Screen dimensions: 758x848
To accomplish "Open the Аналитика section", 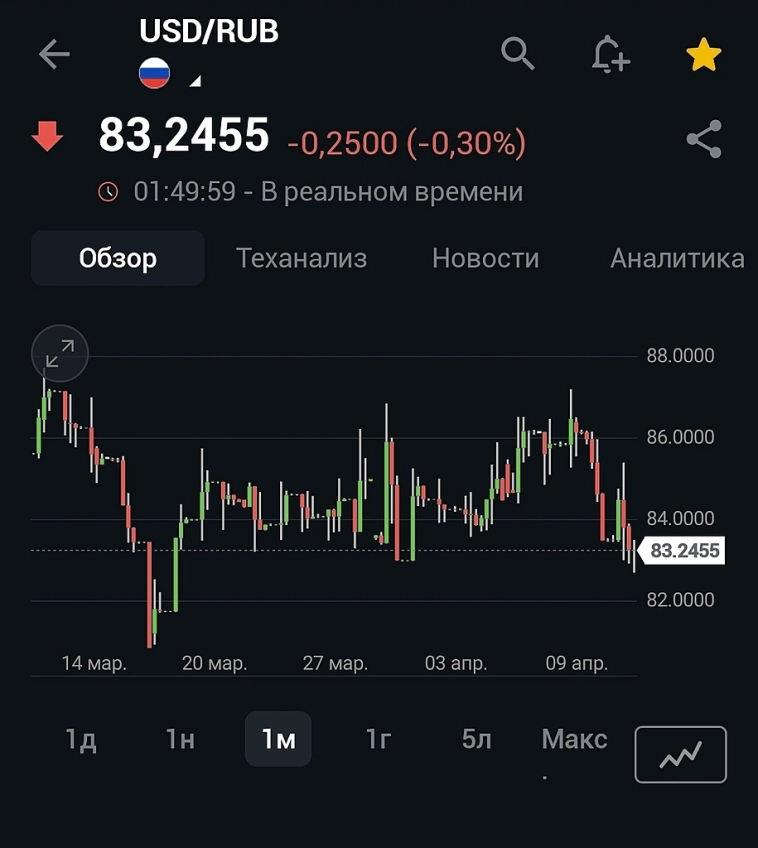I will tap(676, 258).
